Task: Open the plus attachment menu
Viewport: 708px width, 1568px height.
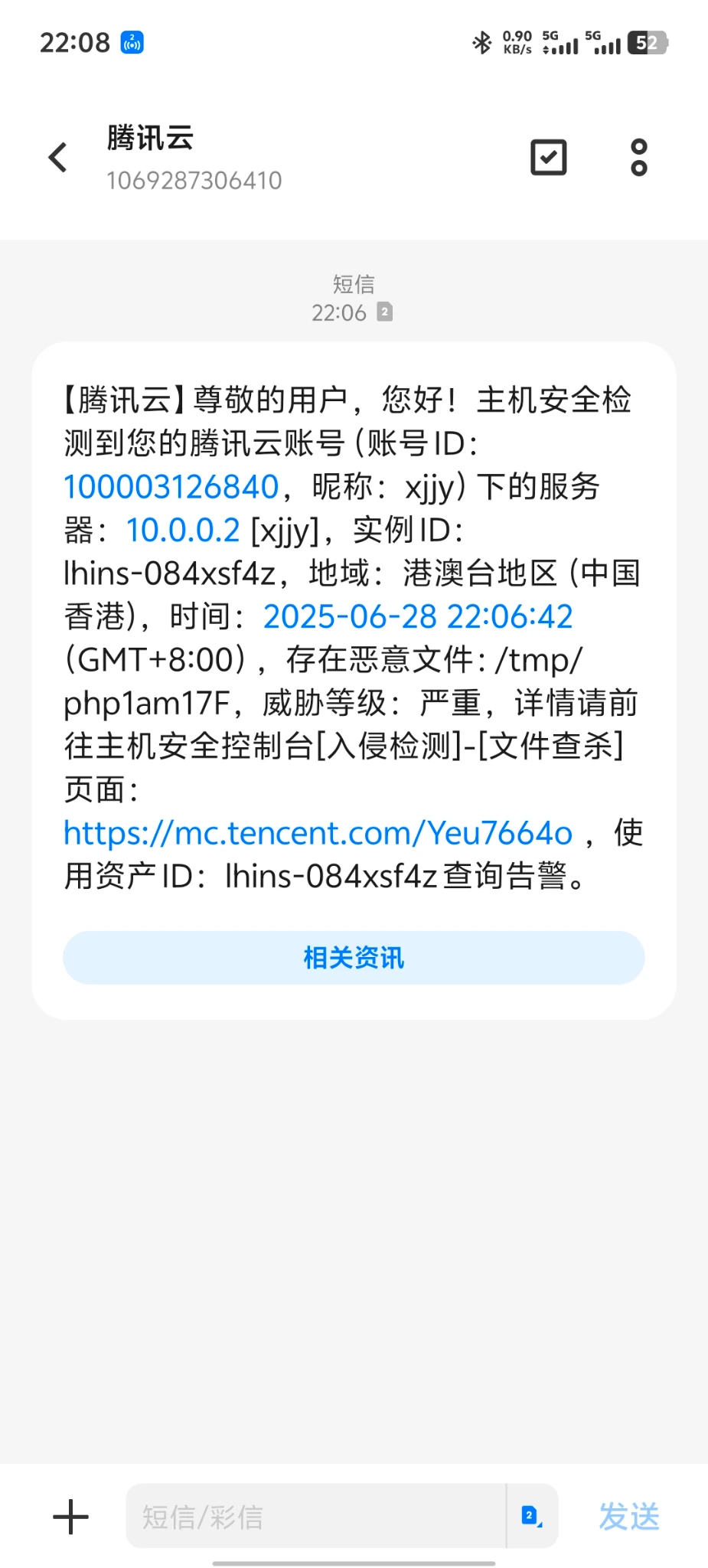Action: pyautogui.click(x=71, y=1517)
